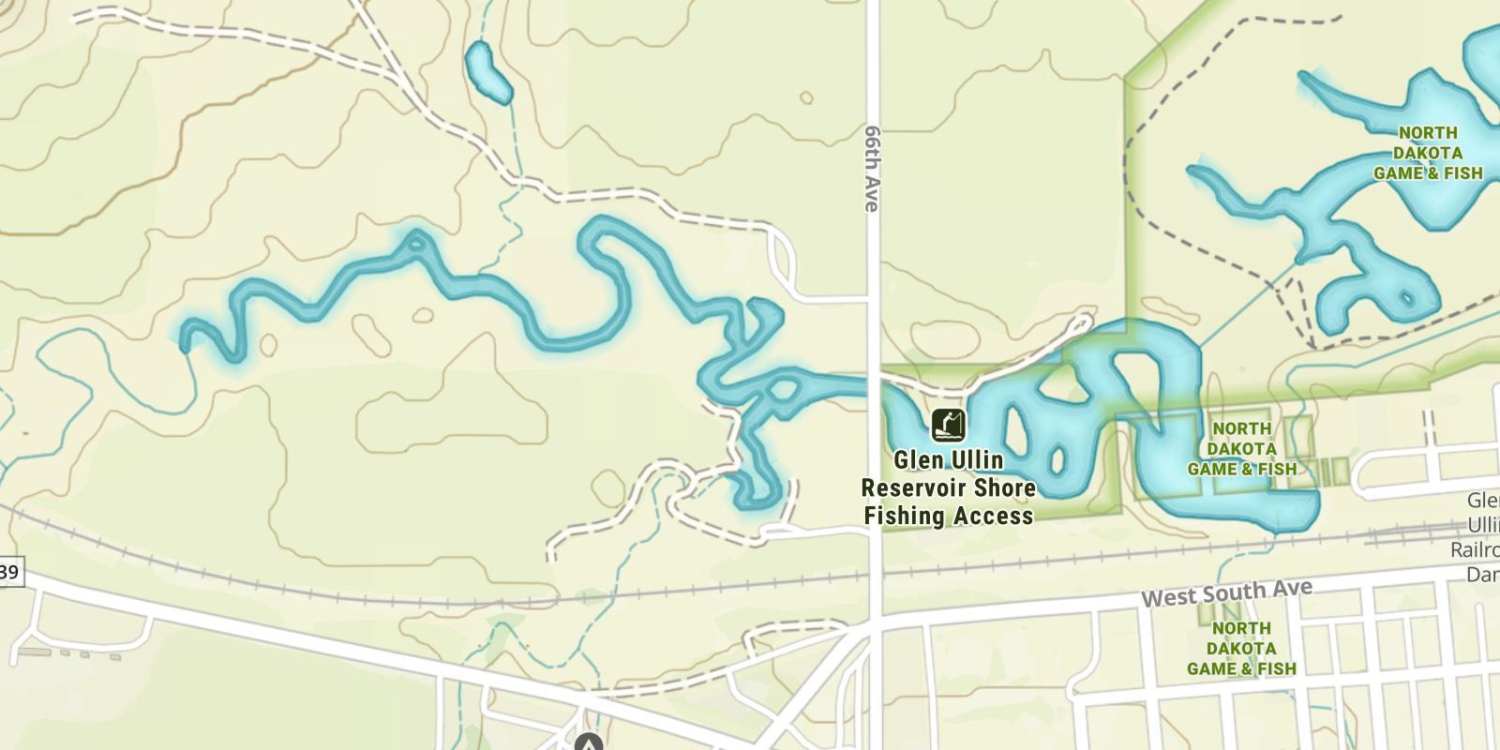Select the dark map marker at bottom edge
The height and width of the screenshot is (750, 1500).
pyautogui.click(x=589, y=743)
